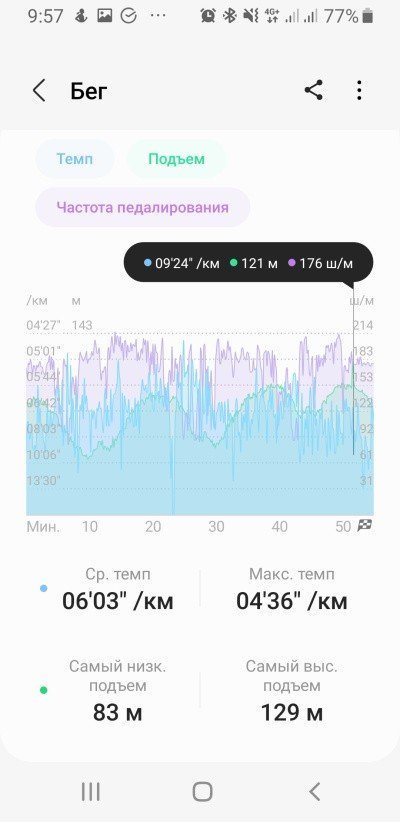The image size is (400, 822).
Task: Toggle the Частота педалирования chip
Action: click(x=143, y=207)
